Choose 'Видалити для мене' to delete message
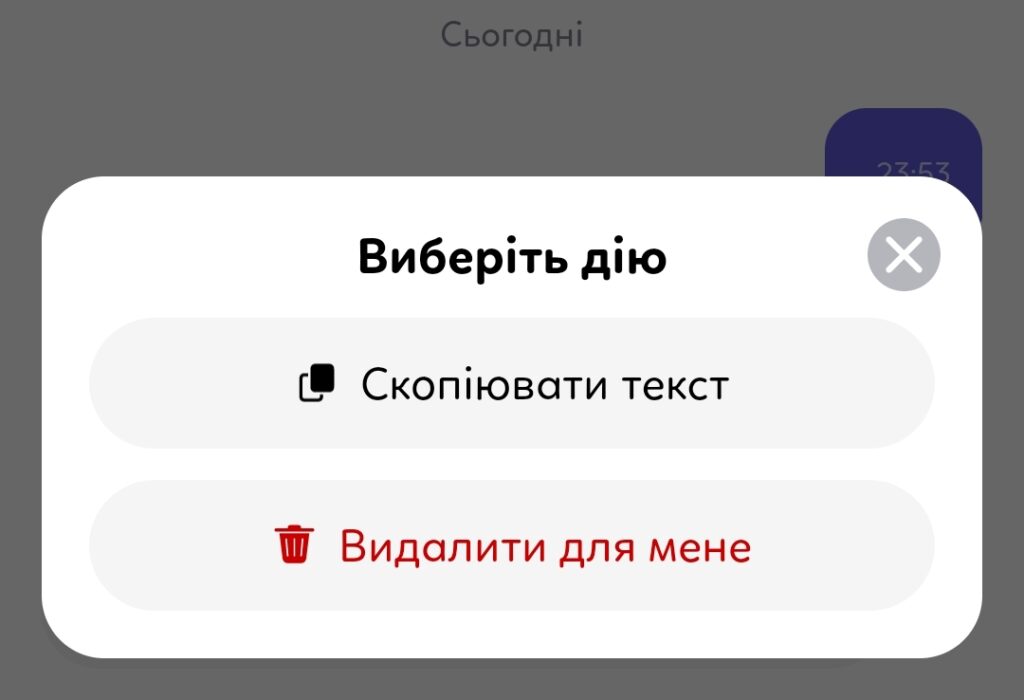The width and height of the screenshot is (1024, 700). [512, 546]
